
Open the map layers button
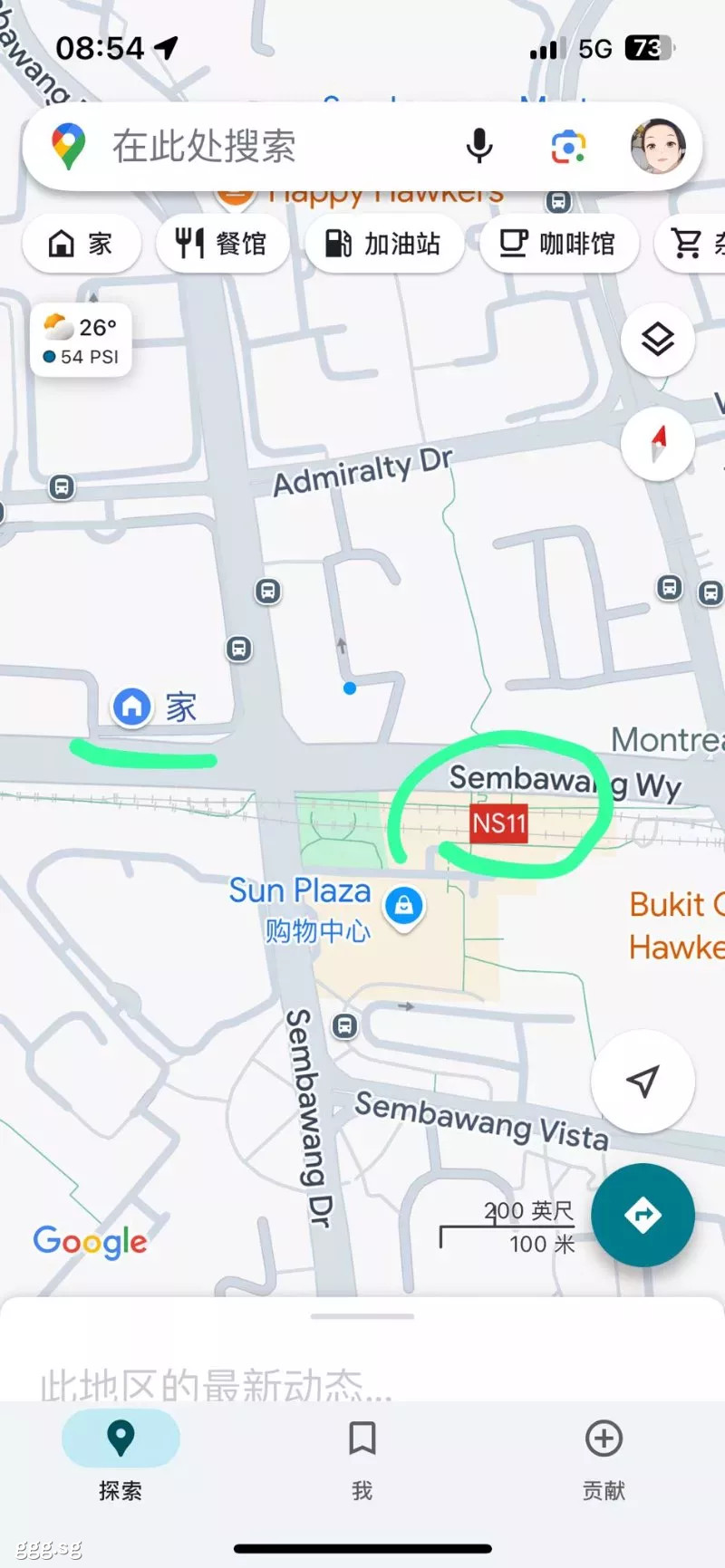coord(658,340)
